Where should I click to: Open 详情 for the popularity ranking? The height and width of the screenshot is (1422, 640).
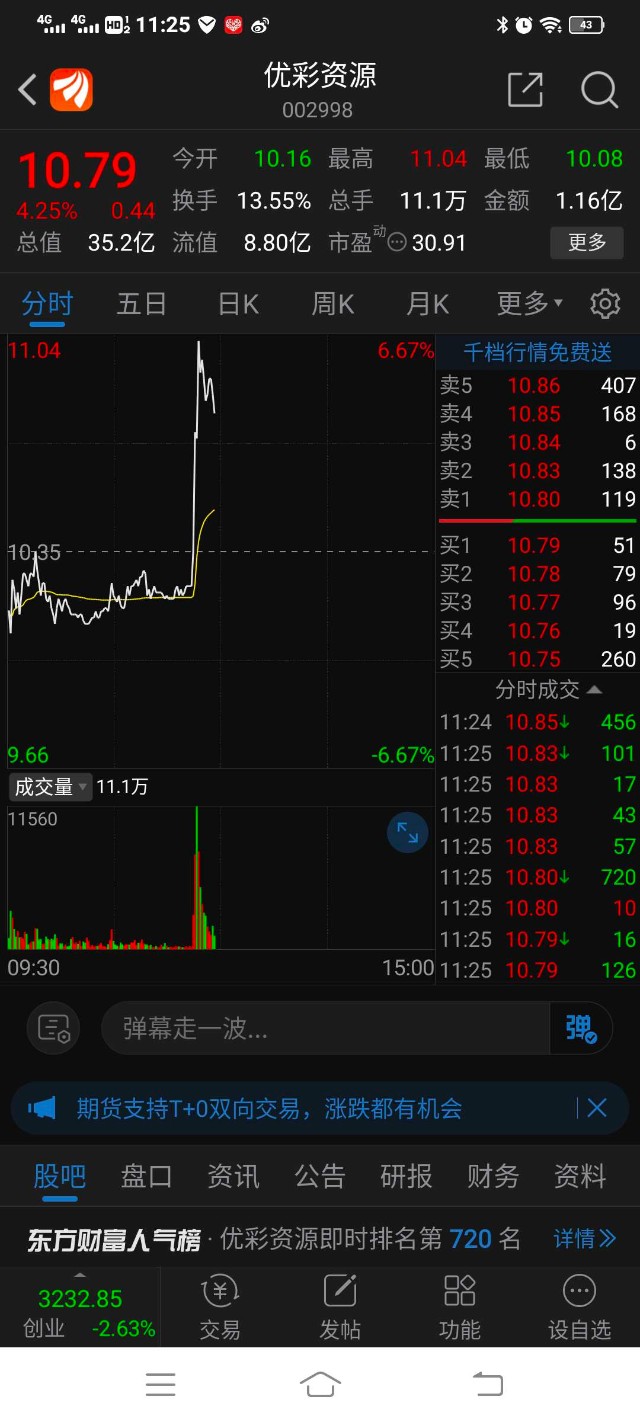click(585, 1240)
